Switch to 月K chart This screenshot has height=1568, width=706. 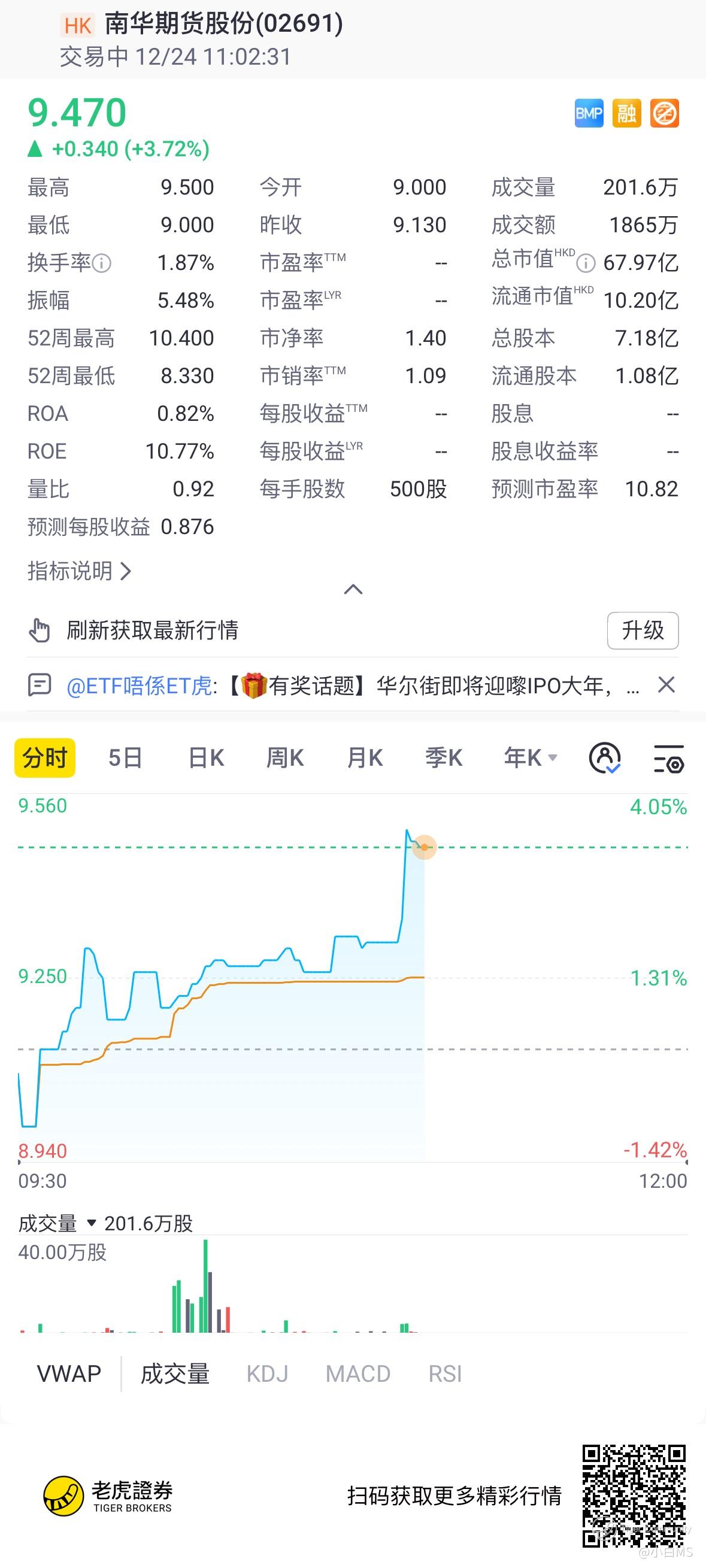pyautogui.click(x=365, y=758)
